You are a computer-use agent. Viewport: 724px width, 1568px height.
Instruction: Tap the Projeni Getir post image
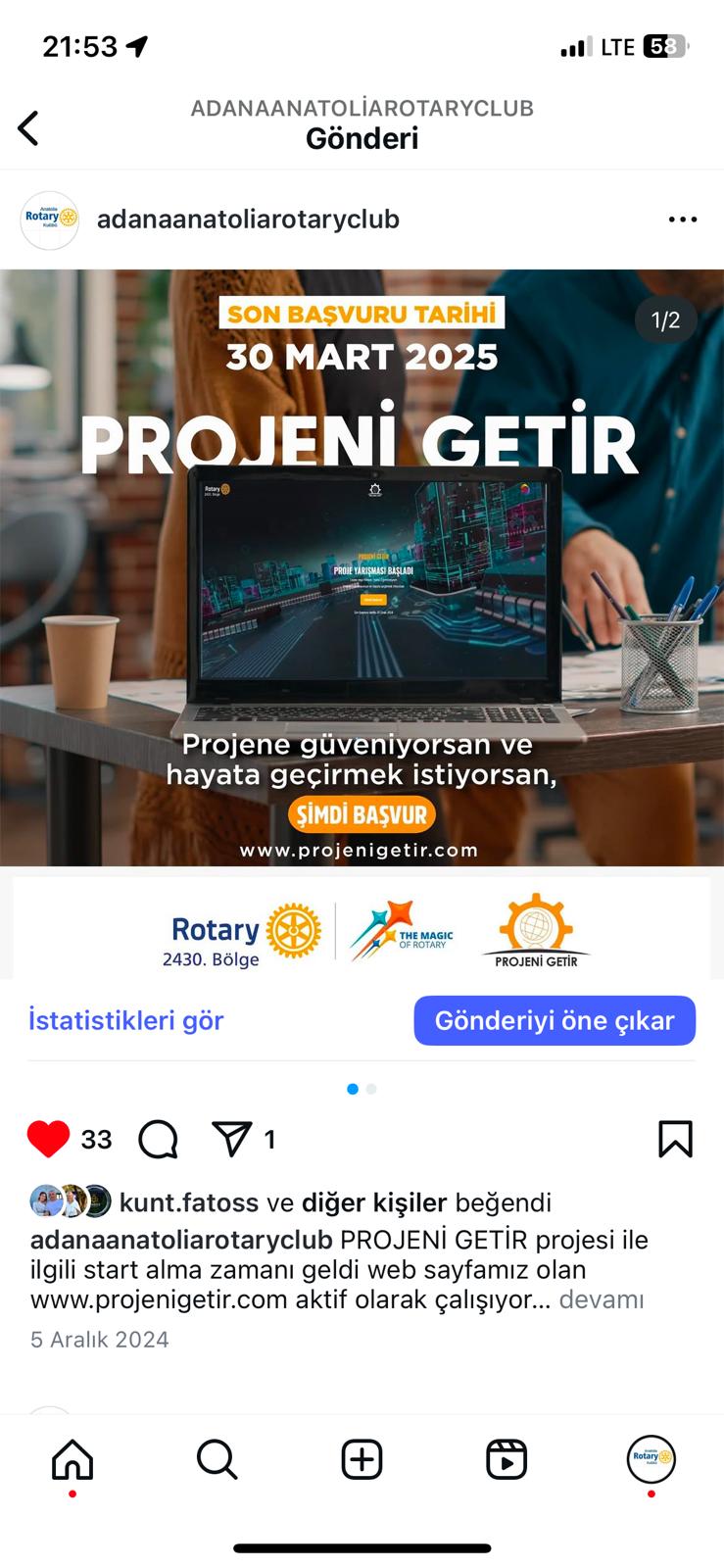pos(362,624)
